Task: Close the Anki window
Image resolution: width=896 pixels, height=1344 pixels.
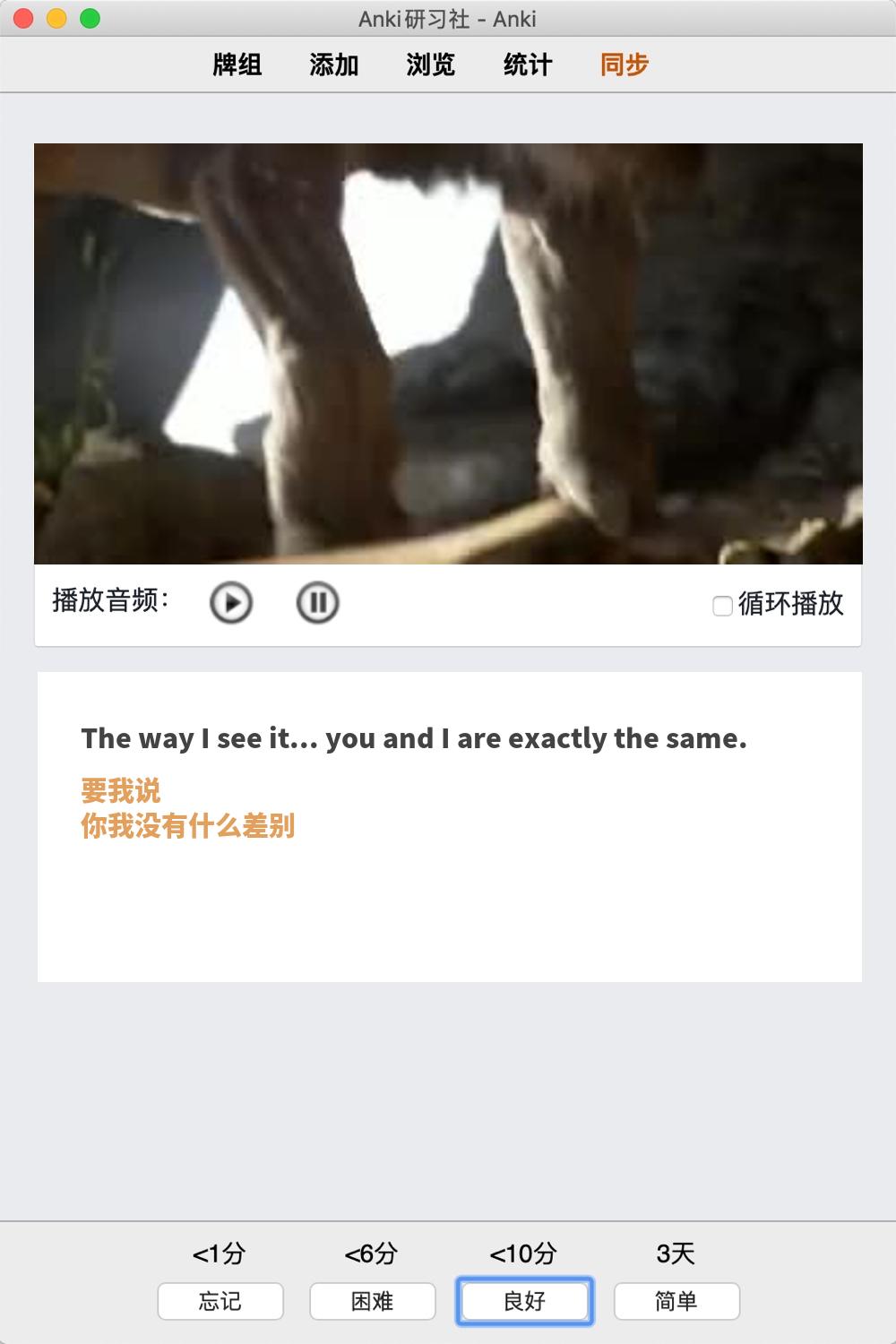Action: (24, 19)
